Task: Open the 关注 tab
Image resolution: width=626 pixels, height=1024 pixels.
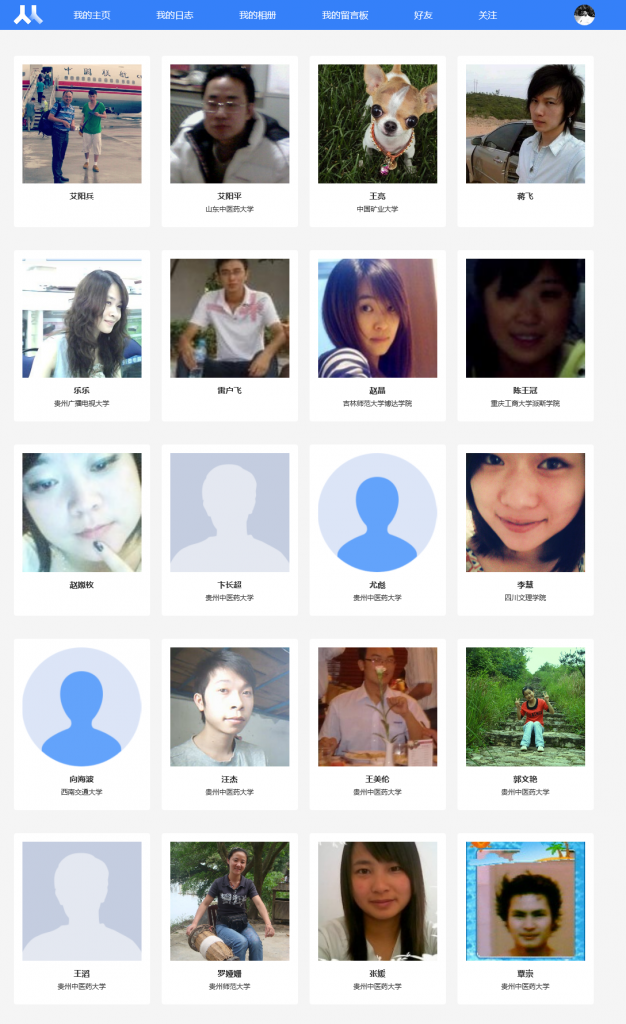Action: coord(487,15)
